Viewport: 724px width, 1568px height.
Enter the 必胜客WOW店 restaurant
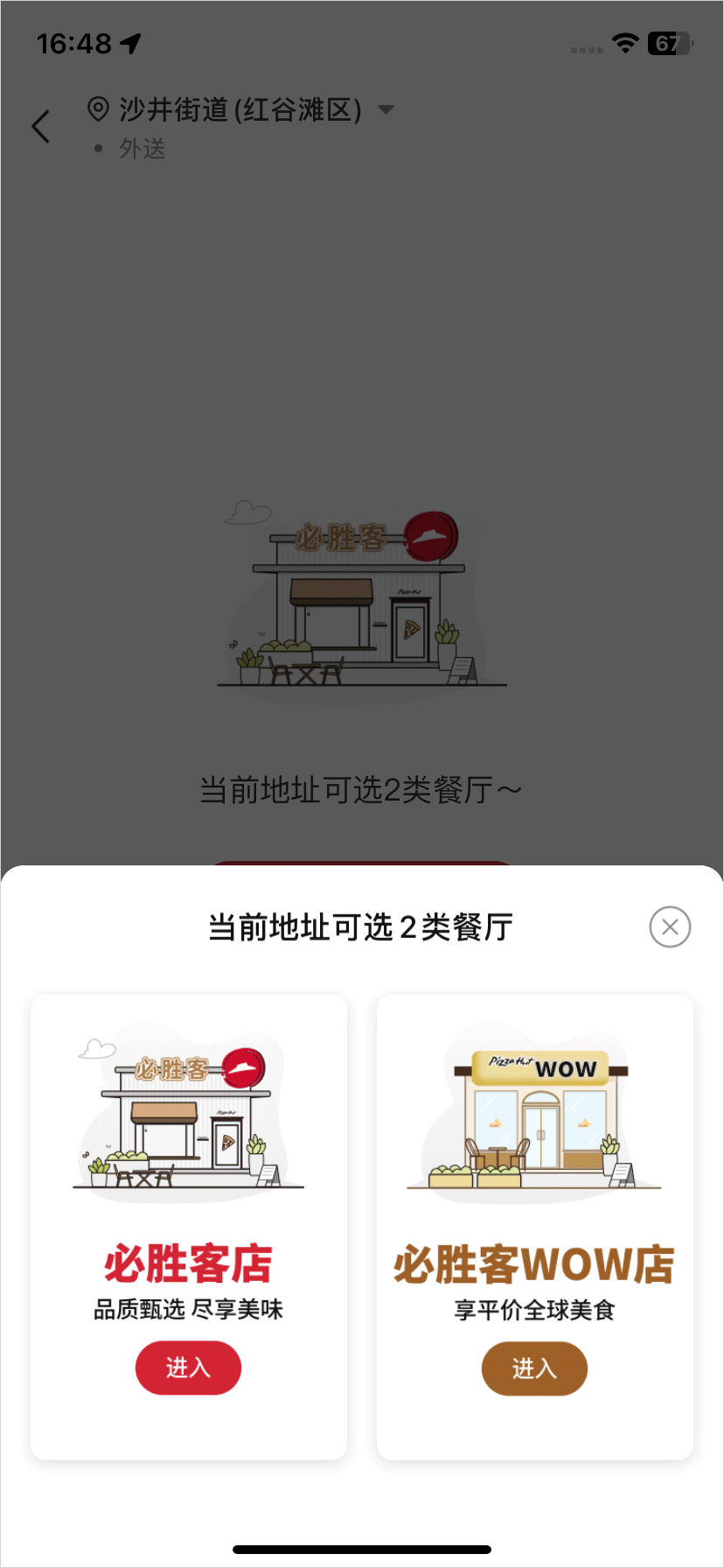click(534, 1368)
